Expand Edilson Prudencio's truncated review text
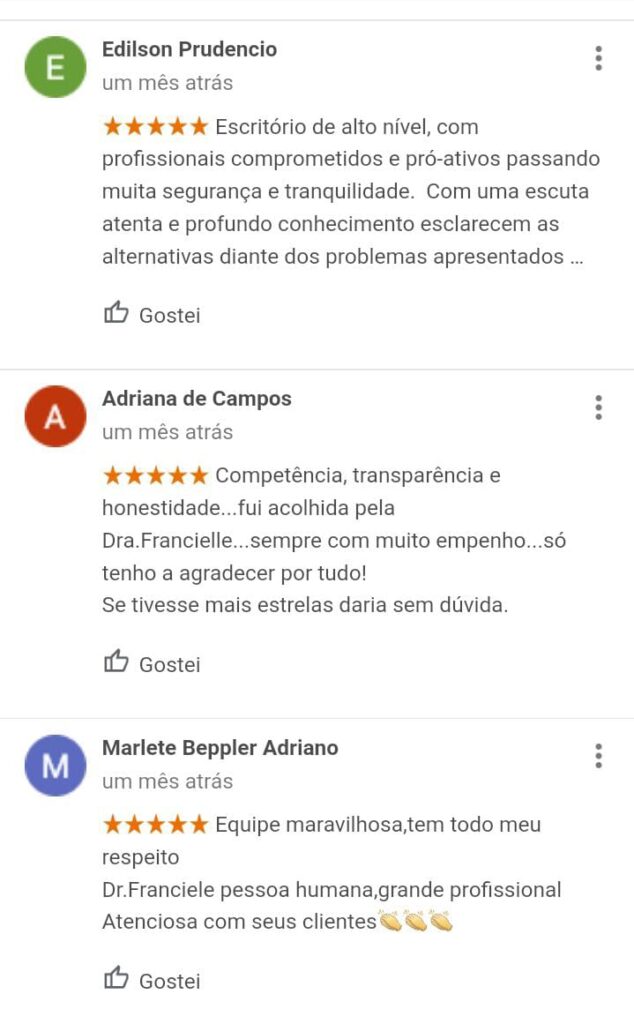The width and height of the screenshot is (634, 1024). [575, 257]
